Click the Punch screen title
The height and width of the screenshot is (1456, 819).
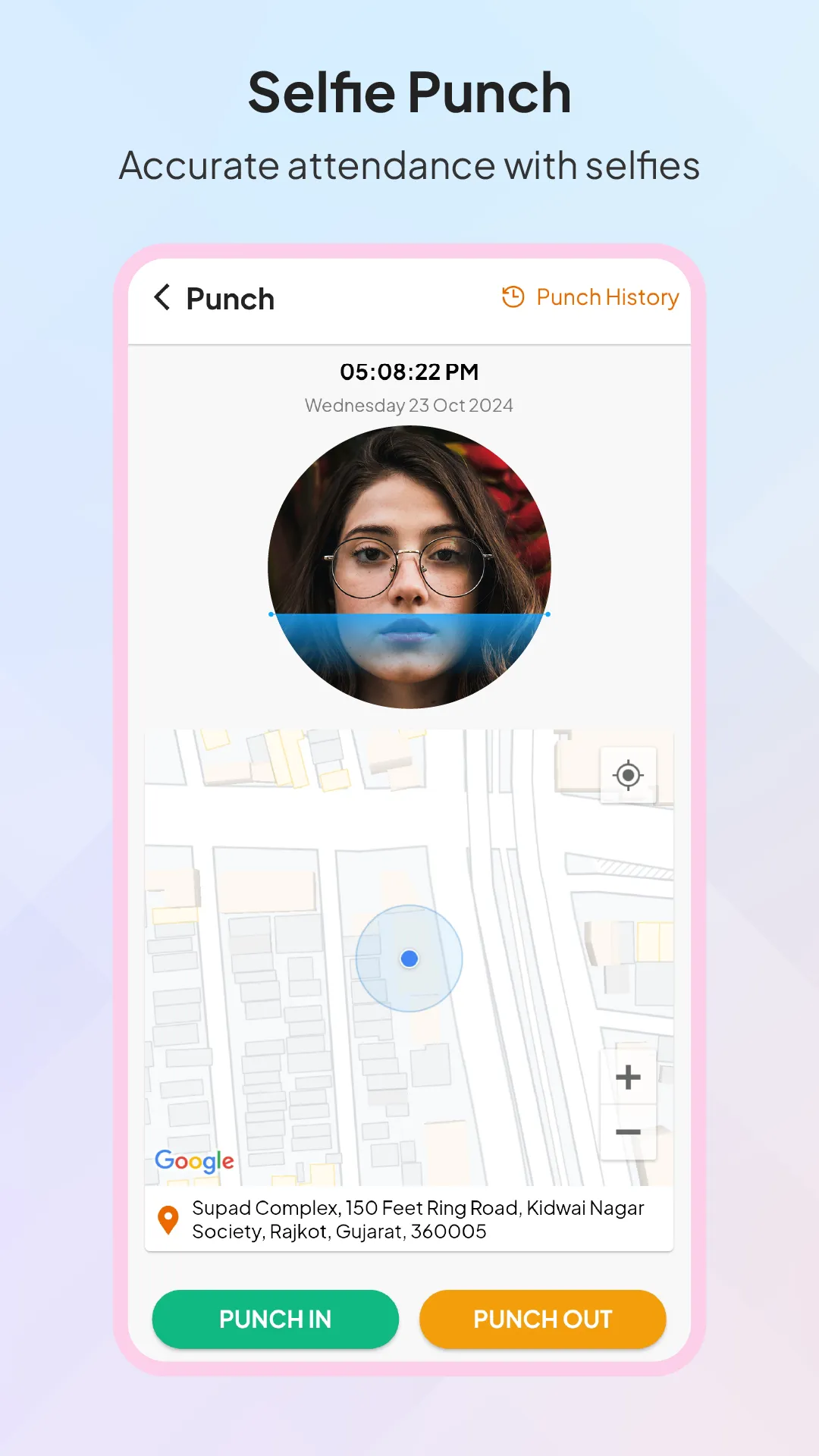click(x=229, y=298)
